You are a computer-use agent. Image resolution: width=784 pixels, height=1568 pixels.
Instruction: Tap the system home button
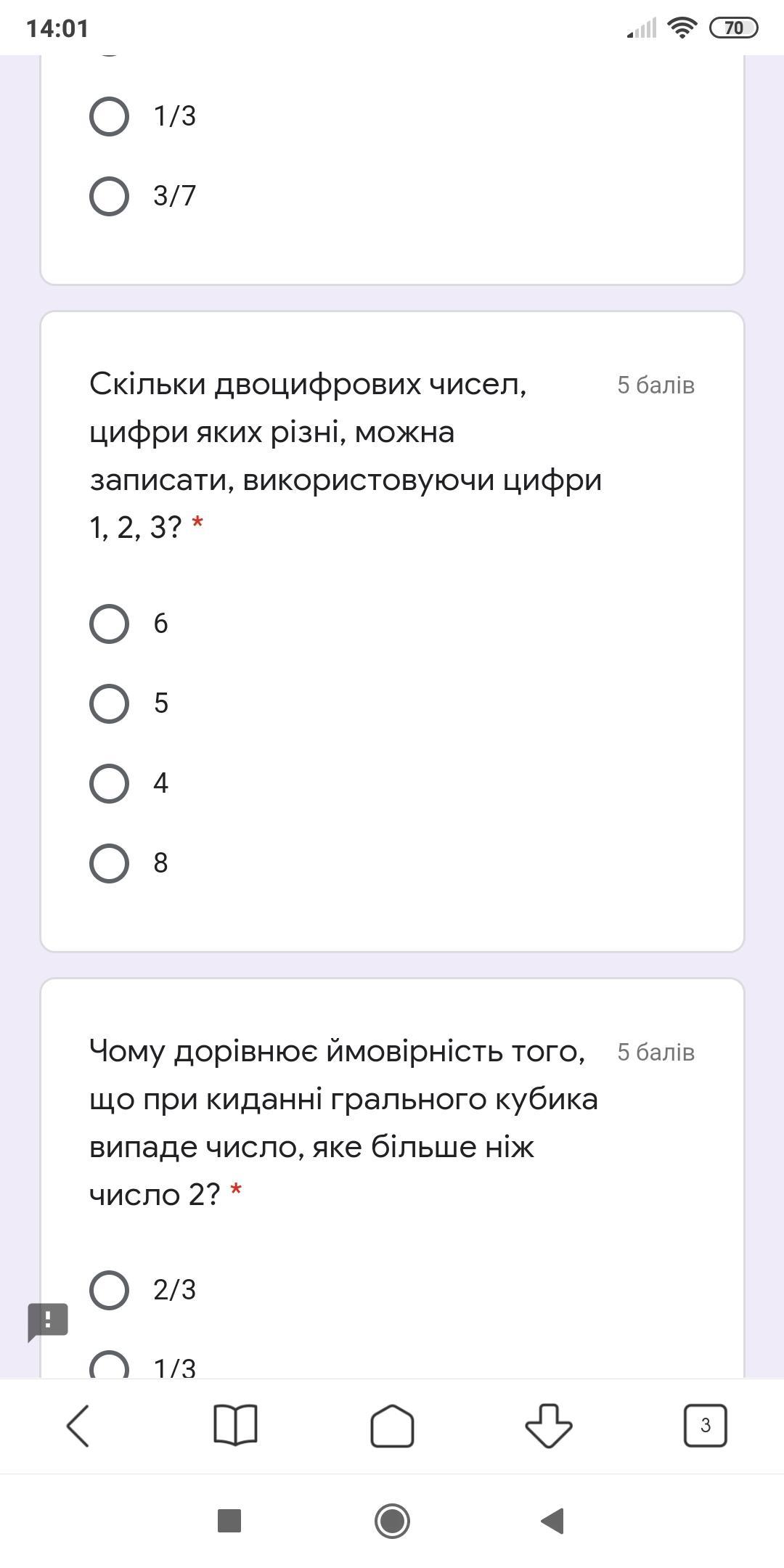392,1521
